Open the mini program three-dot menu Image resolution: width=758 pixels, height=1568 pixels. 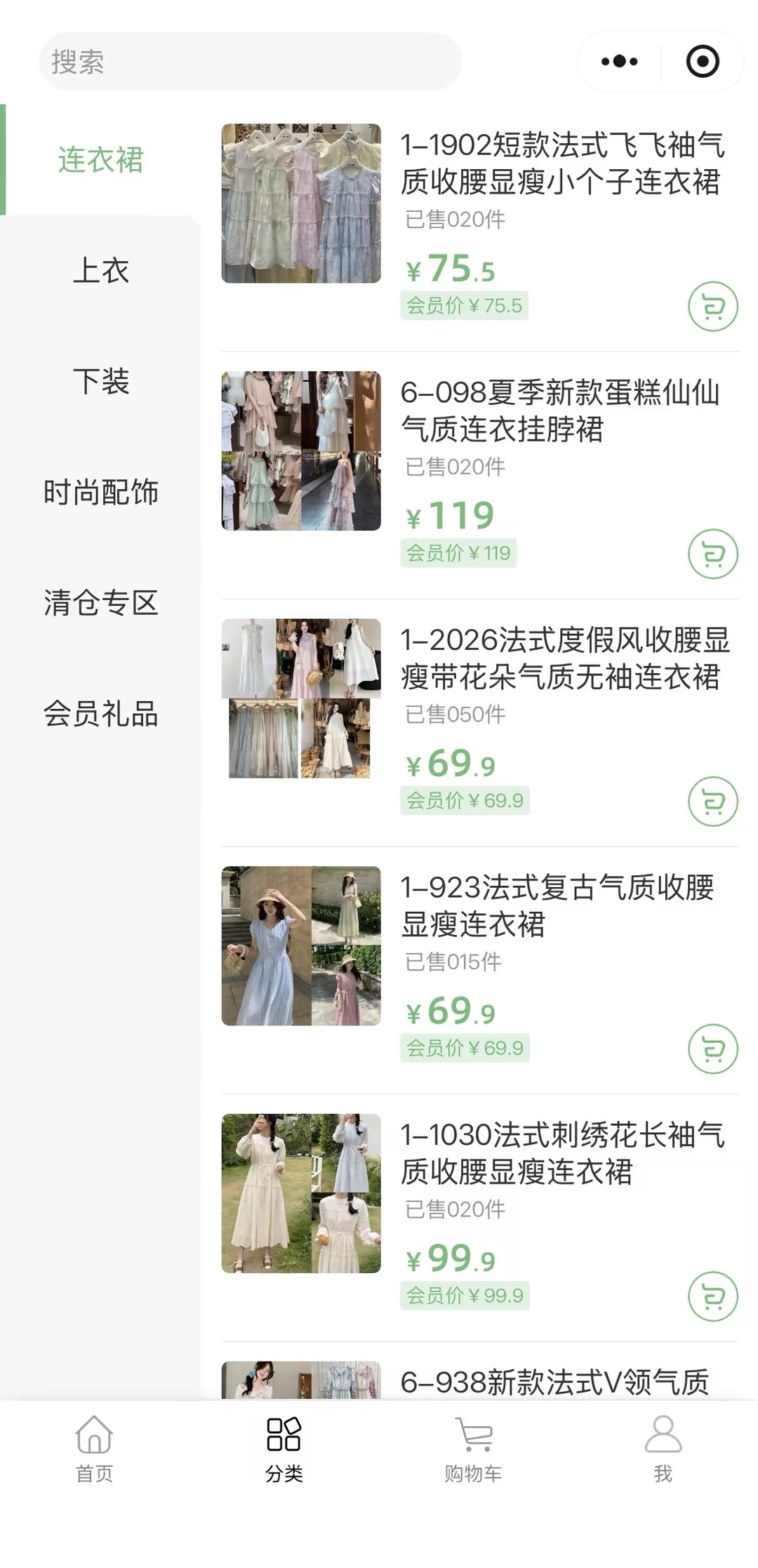point(619,62)
